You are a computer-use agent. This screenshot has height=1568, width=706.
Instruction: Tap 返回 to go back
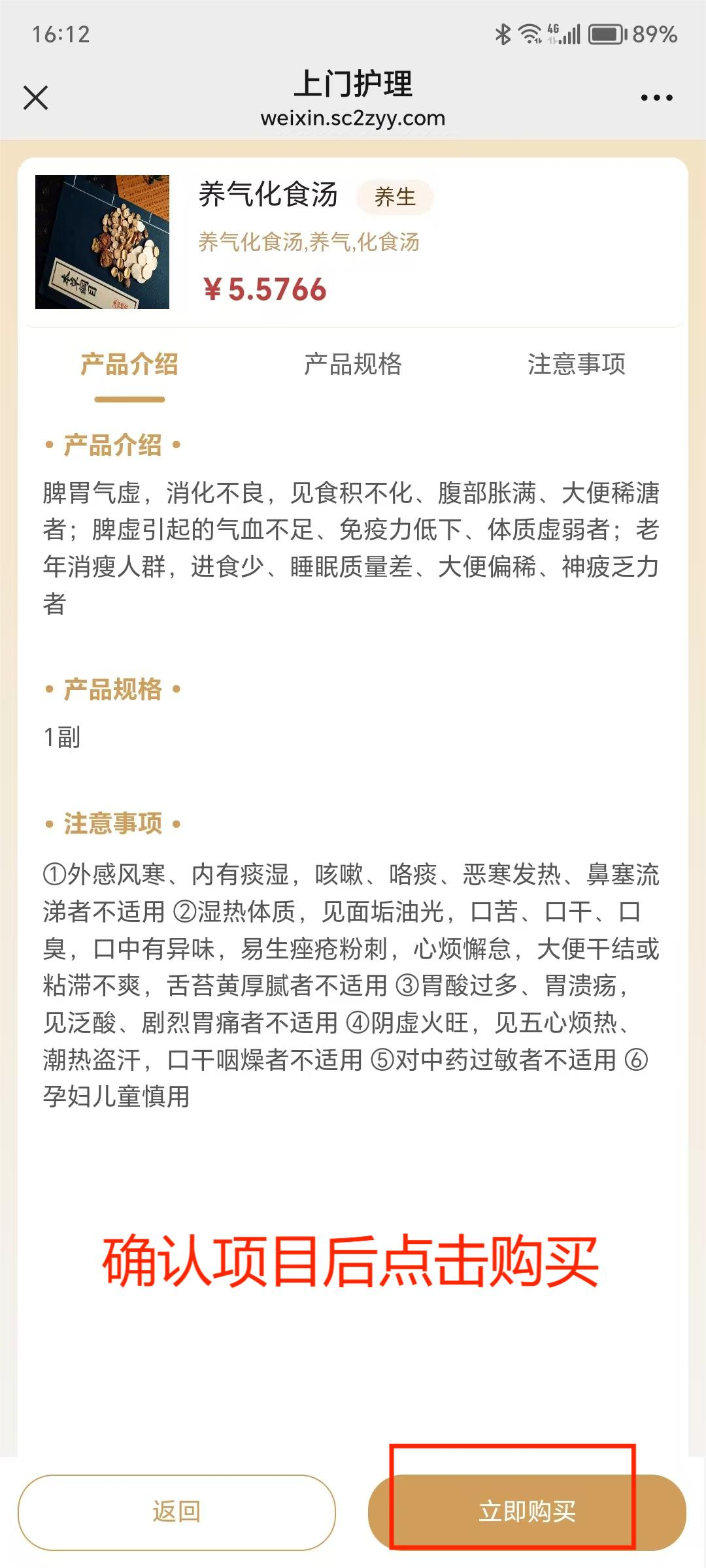click(176, 1512)
